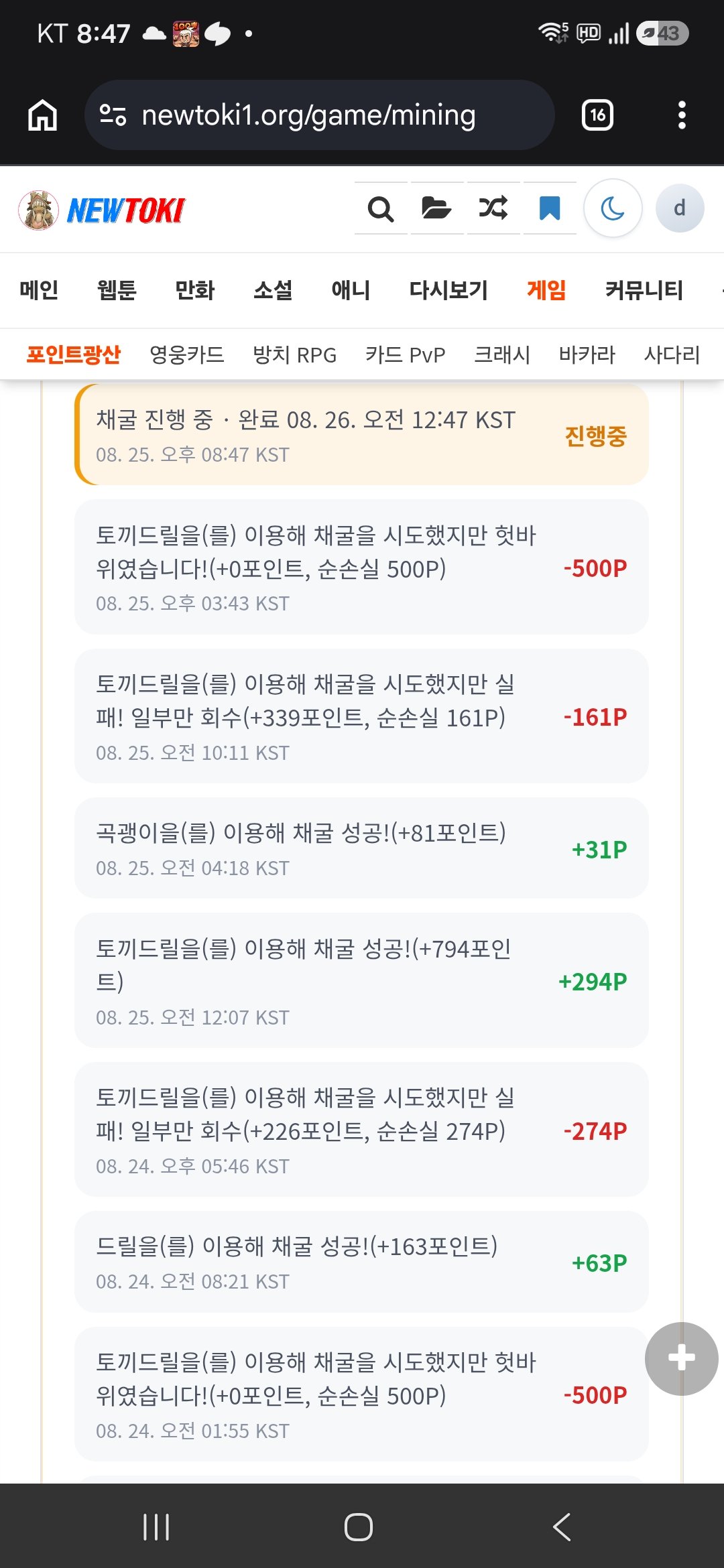Switch to the 만화 section
This screenshot has height=1568, width=724.
(x=195, y=290)
